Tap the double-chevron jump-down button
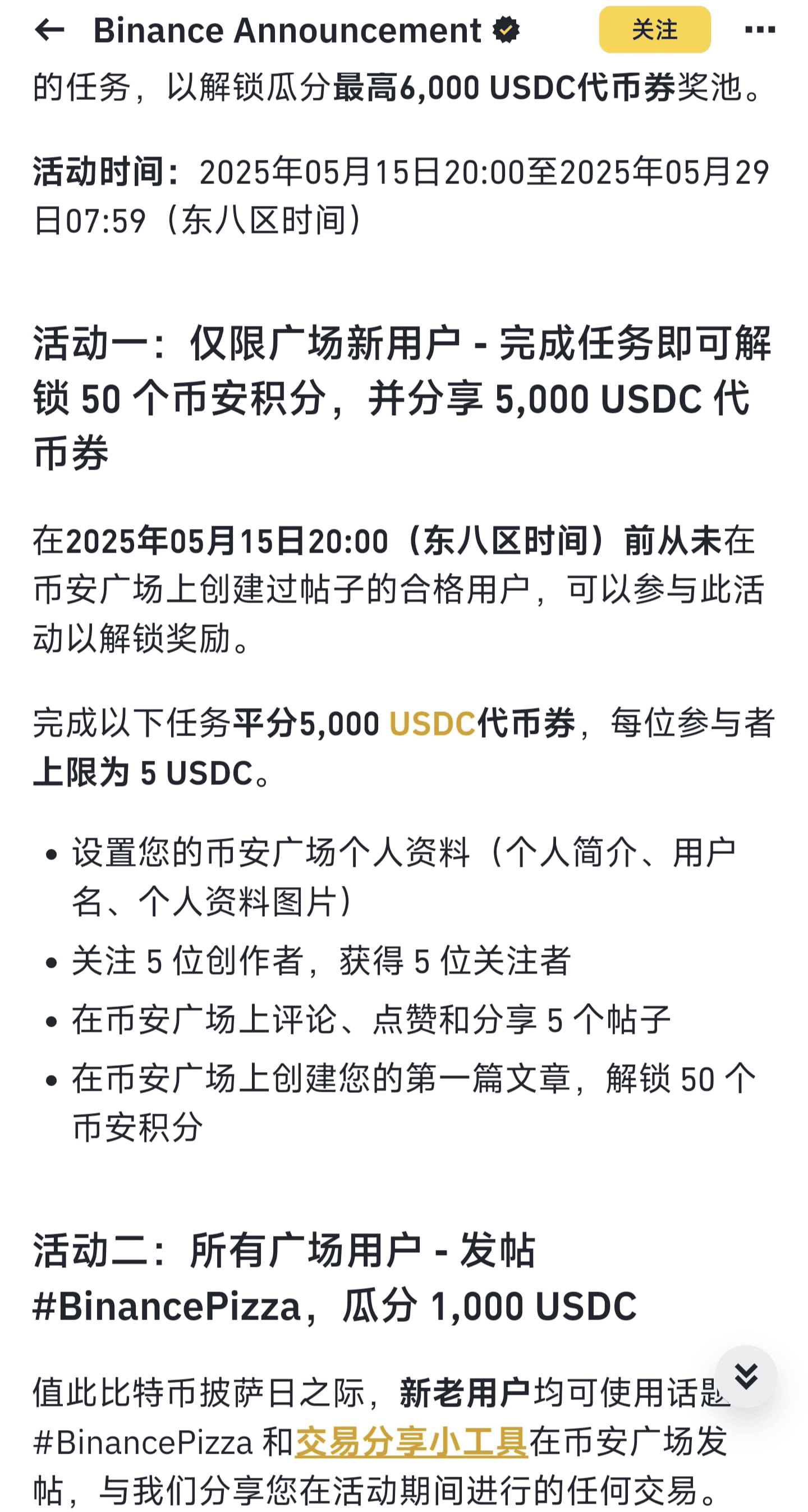808x1512 pixels. [746, 1376]
